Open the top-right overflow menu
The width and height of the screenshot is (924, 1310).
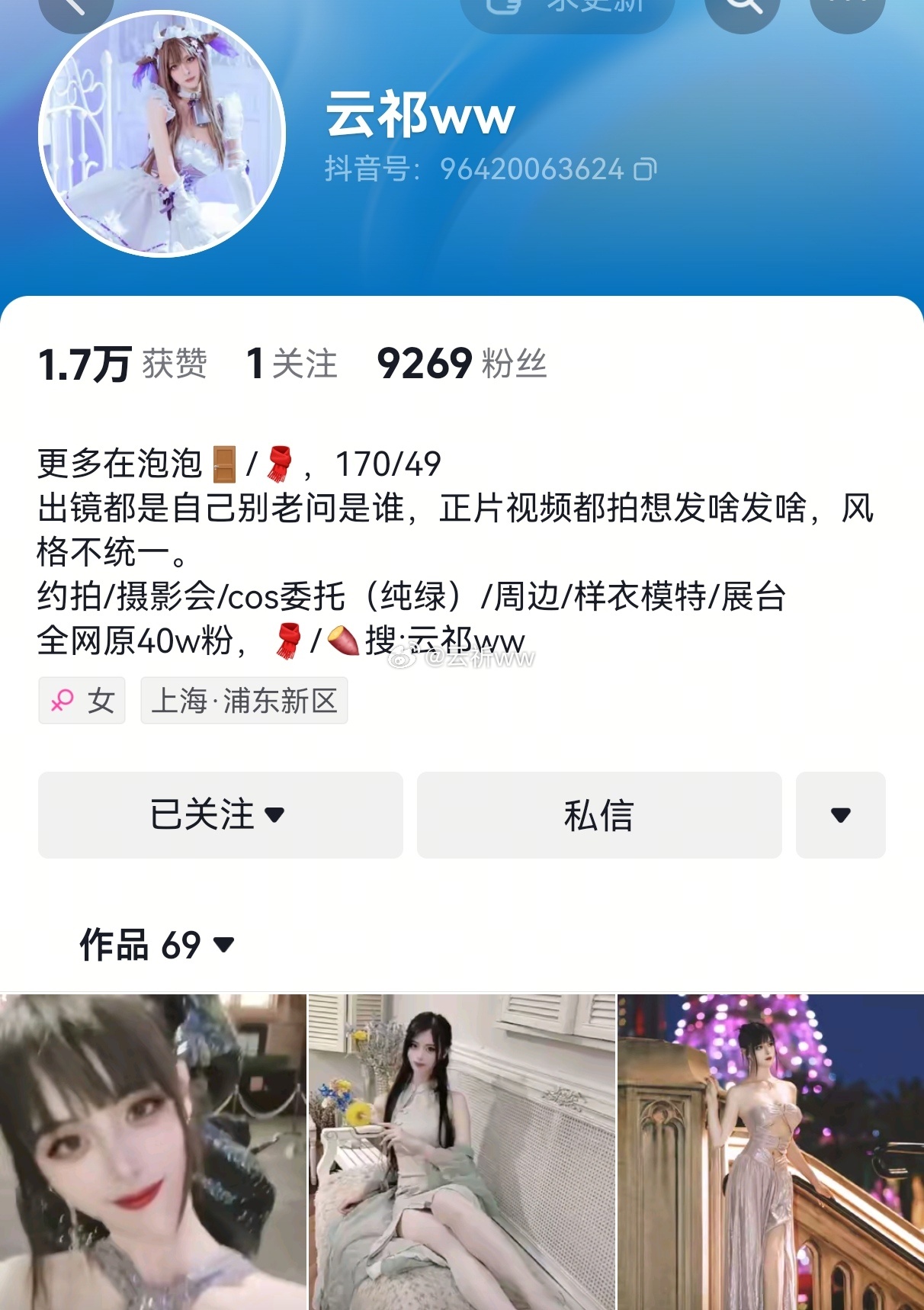tap(847, 9)
